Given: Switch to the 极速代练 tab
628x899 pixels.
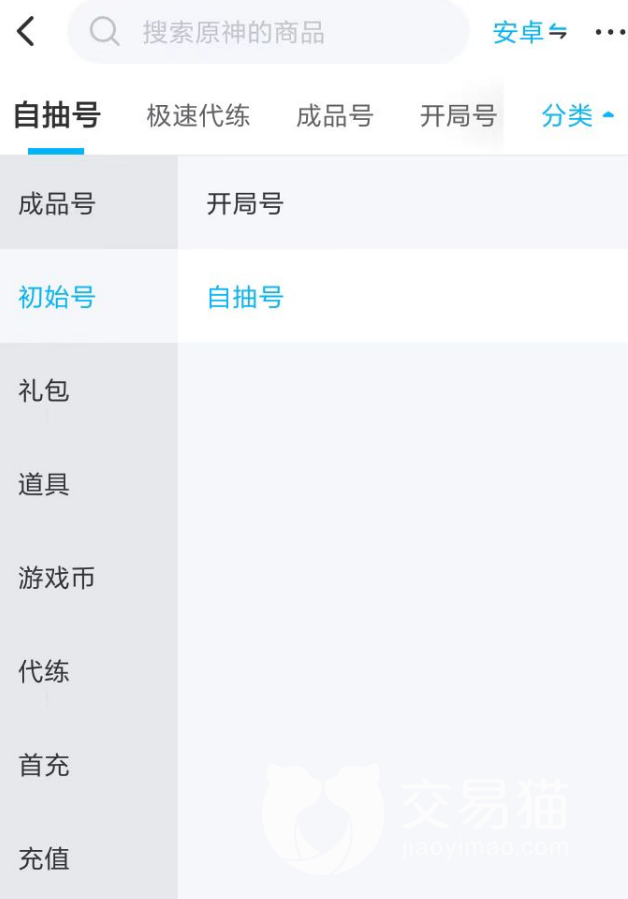Looking at the screenshot, I should click(198, 116).
